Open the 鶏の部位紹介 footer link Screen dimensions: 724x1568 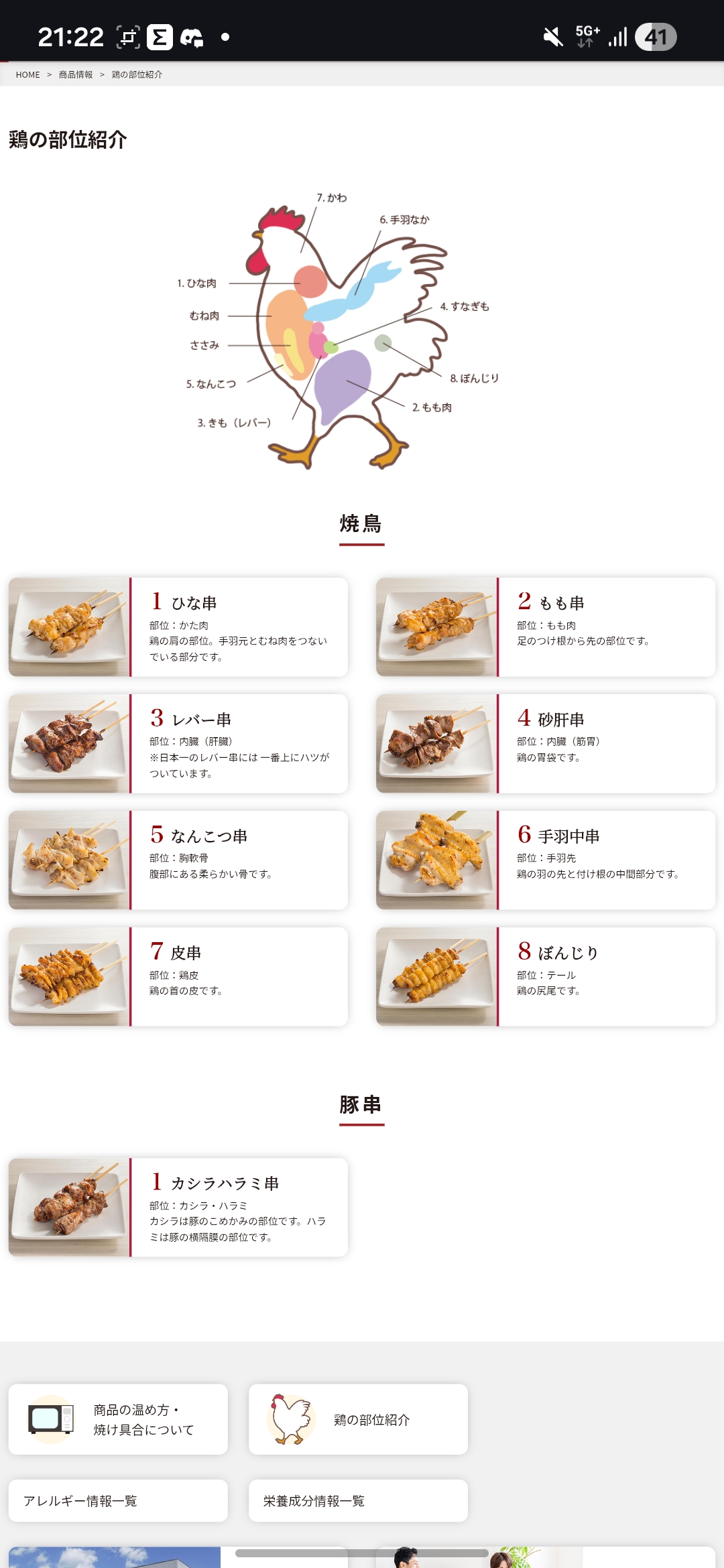pos(358,1419)
